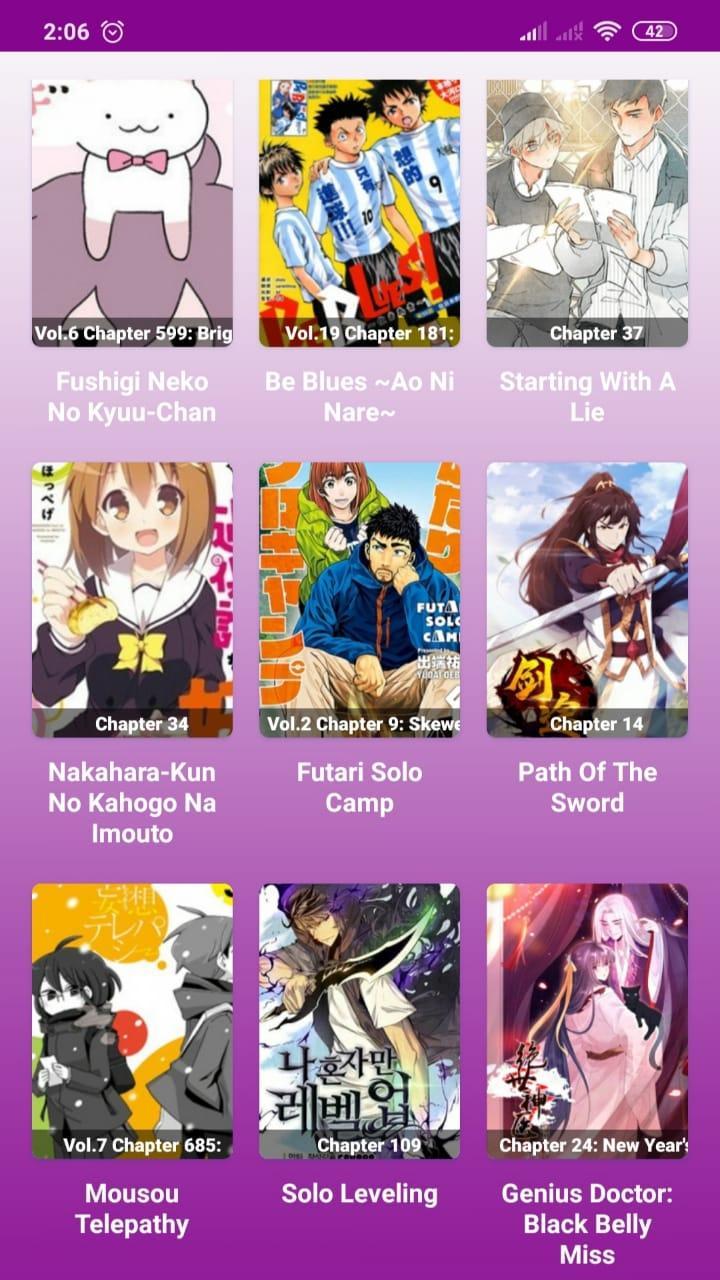Open Solo Leveling manga

point(359,1020)
